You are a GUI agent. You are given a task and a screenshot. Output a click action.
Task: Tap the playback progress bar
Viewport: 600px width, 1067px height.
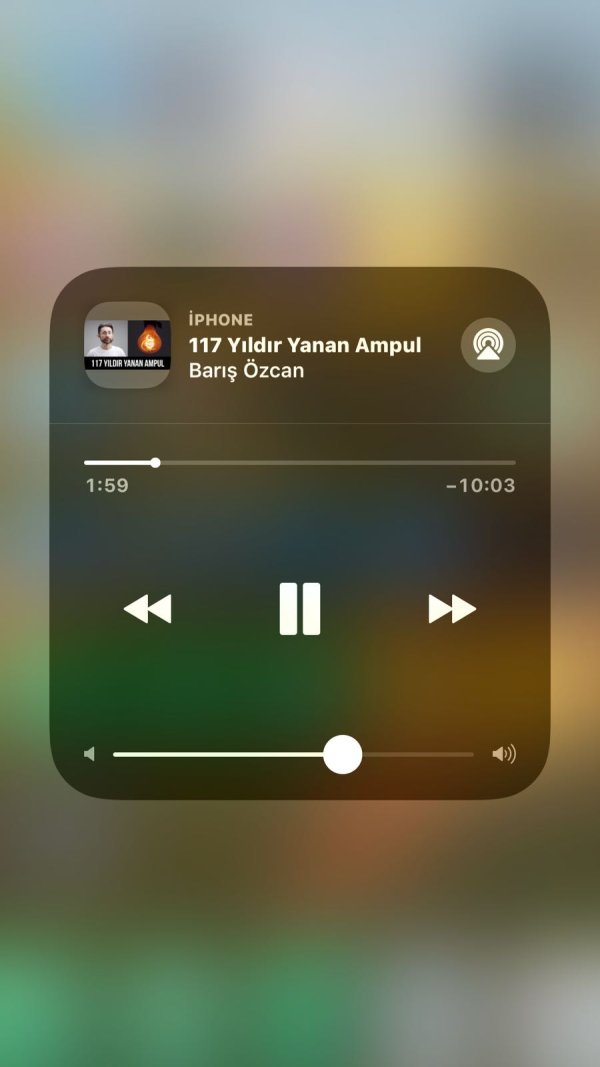coord(300,463)
